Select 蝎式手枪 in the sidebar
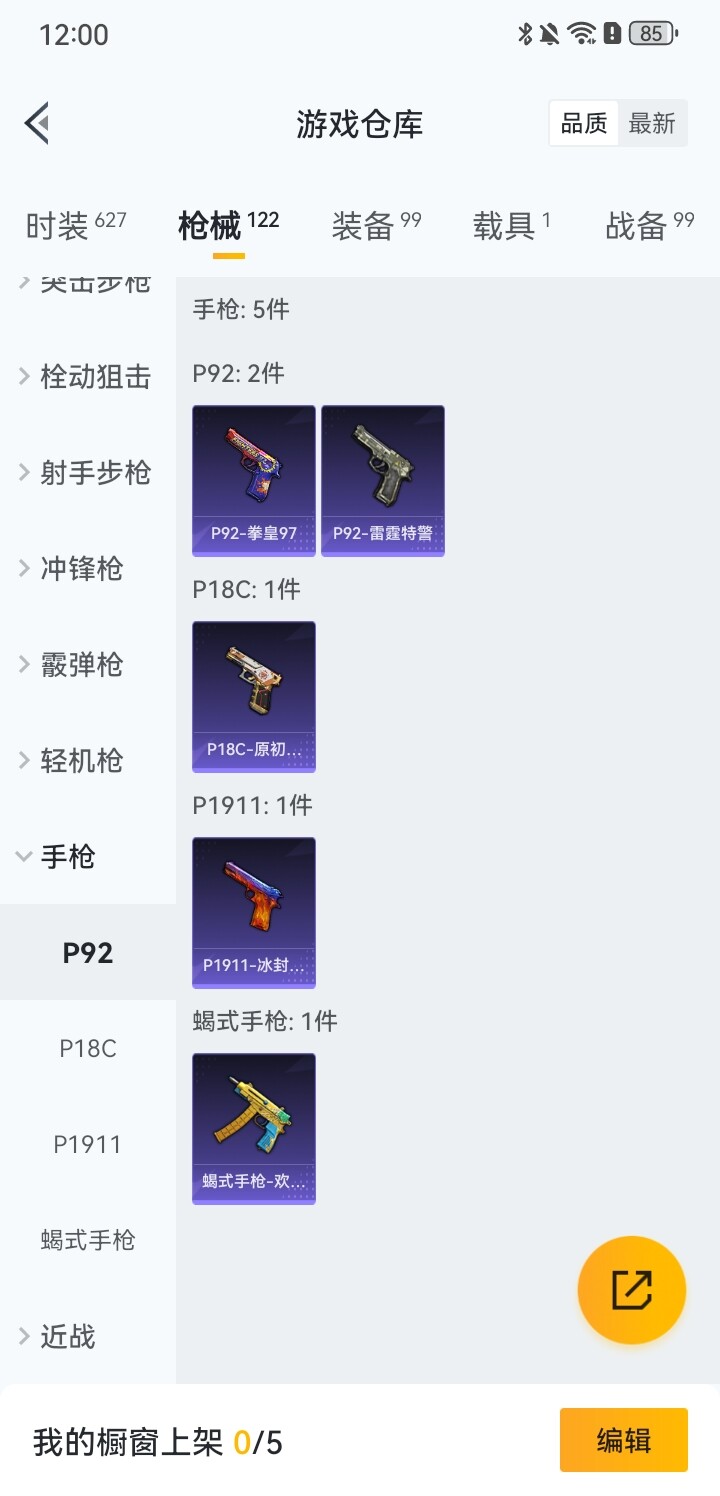This screenshot has width=720, height=1496. [88, 1241]
